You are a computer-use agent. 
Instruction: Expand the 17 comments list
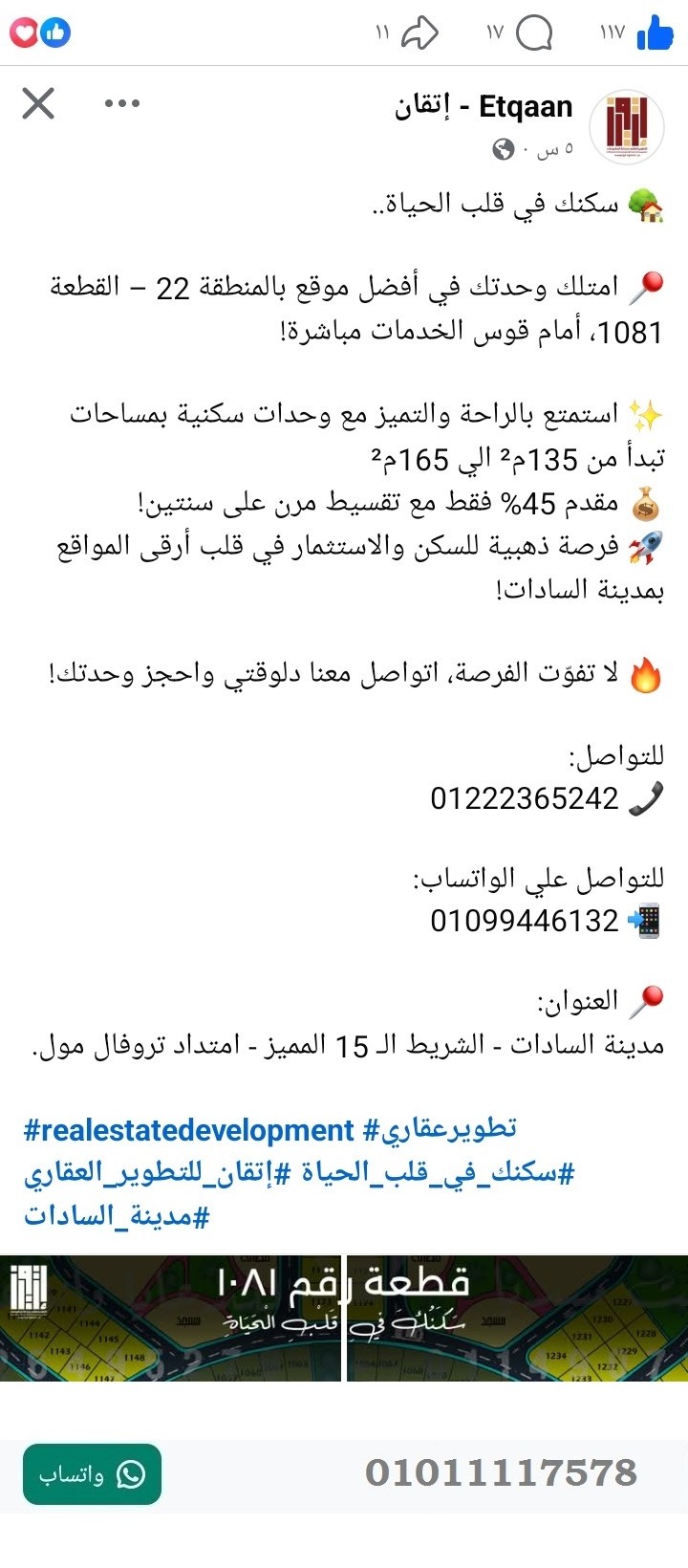494,32
